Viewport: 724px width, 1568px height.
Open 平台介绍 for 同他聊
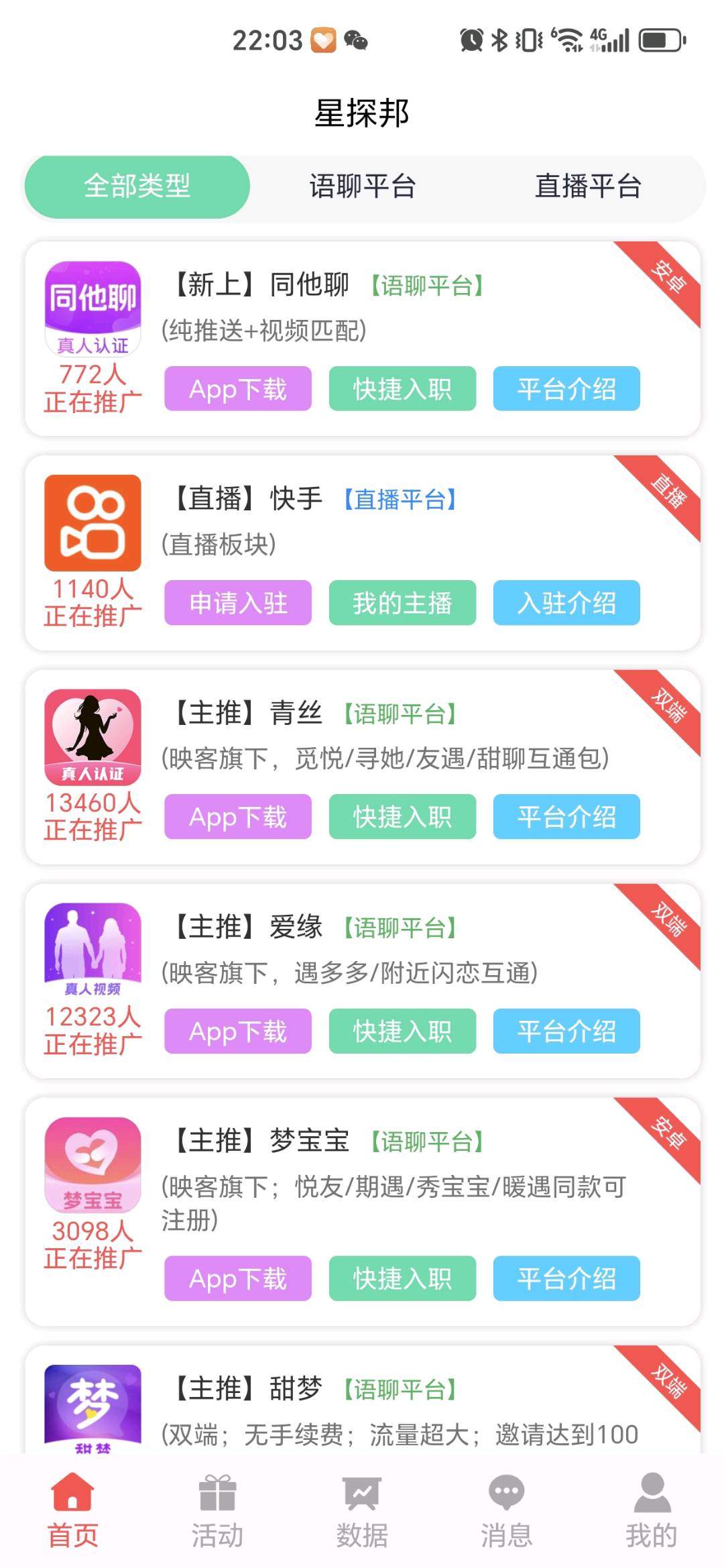566,388
